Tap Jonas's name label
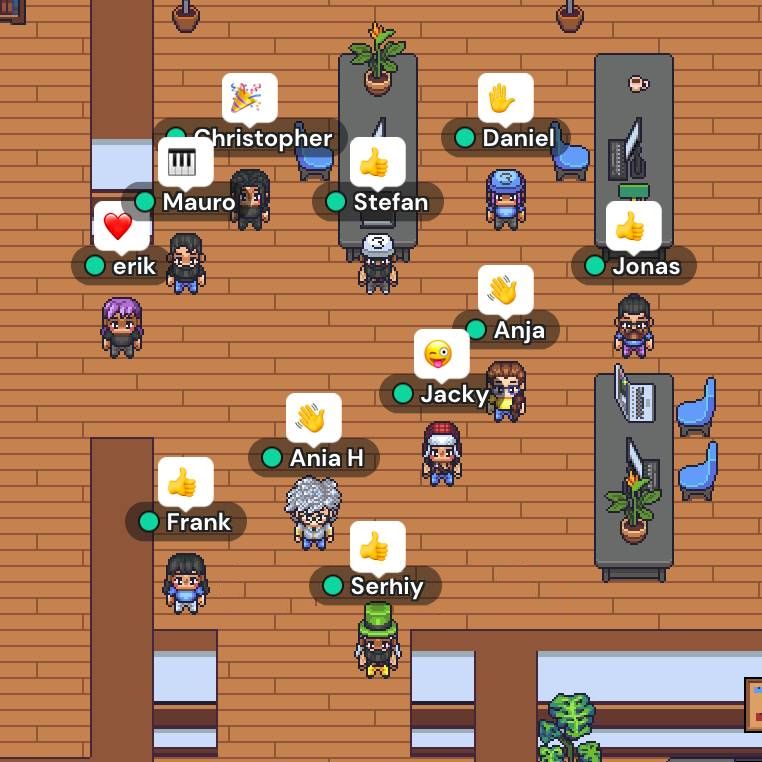Viewport: 762px width, 762px height. (x=634, y=266)
